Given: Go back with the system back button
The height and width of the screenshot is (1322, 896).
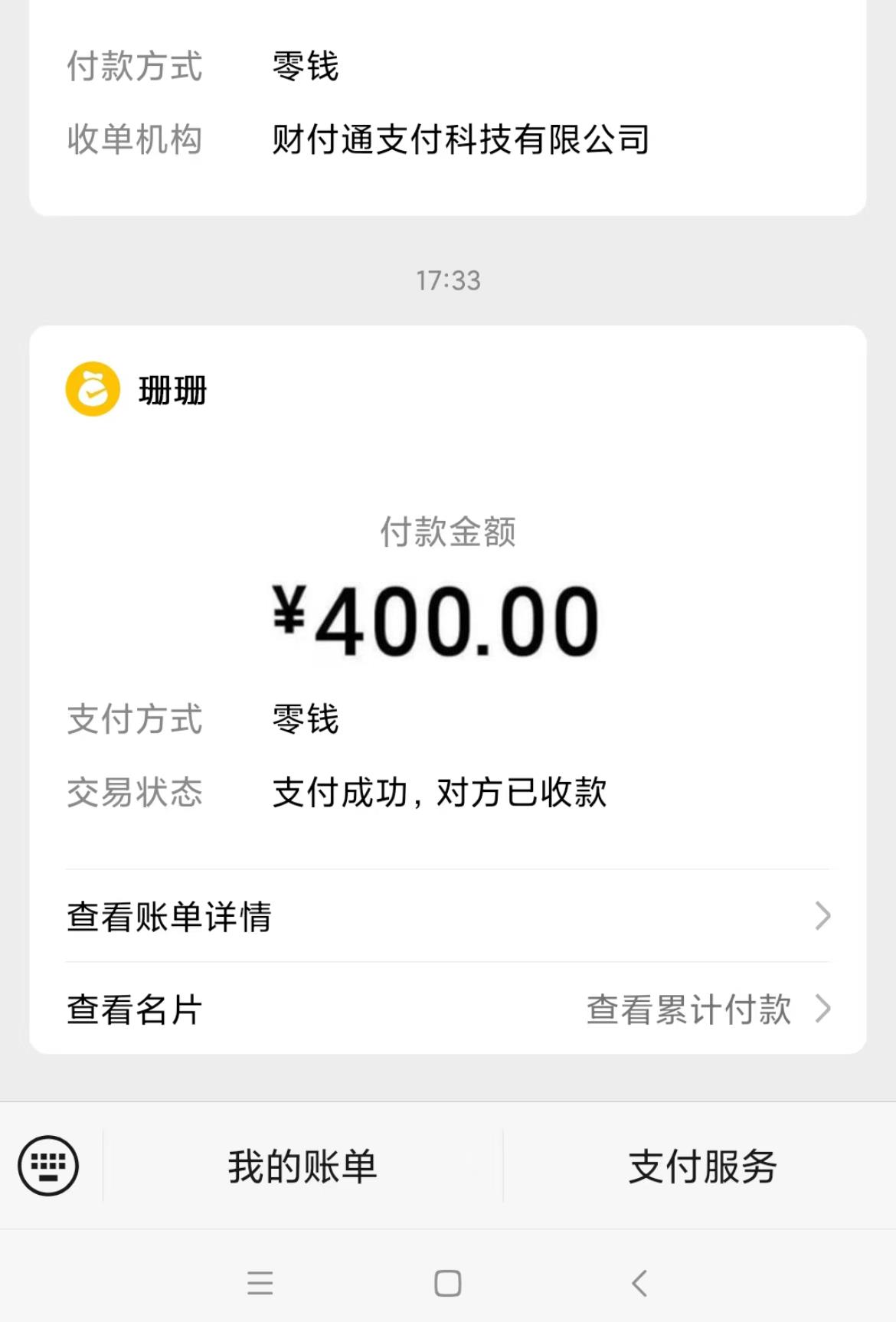Looking at the screenshot, I should click(639, 1283).
